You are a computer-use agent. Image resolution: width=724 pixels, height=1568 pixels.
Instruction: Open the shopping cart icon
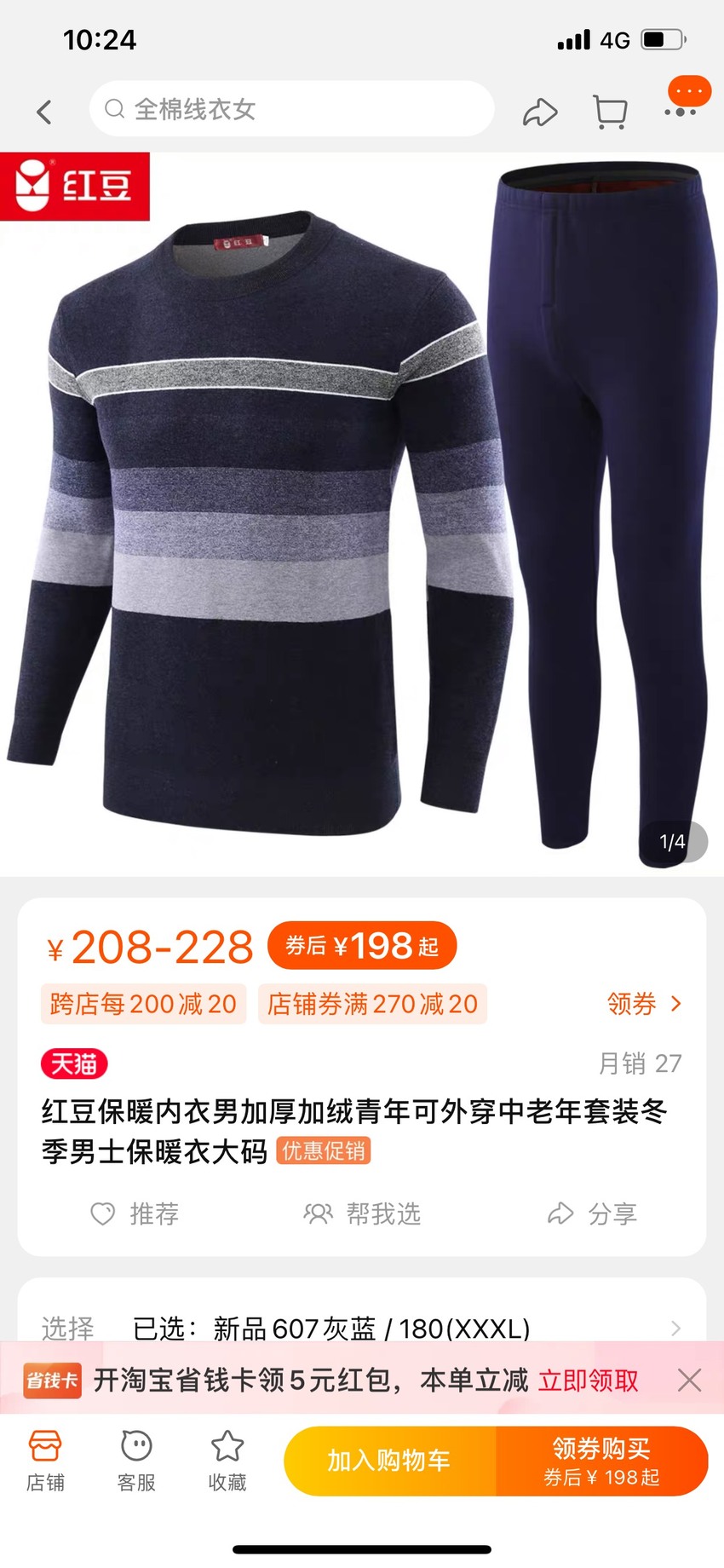pos(610,112)
